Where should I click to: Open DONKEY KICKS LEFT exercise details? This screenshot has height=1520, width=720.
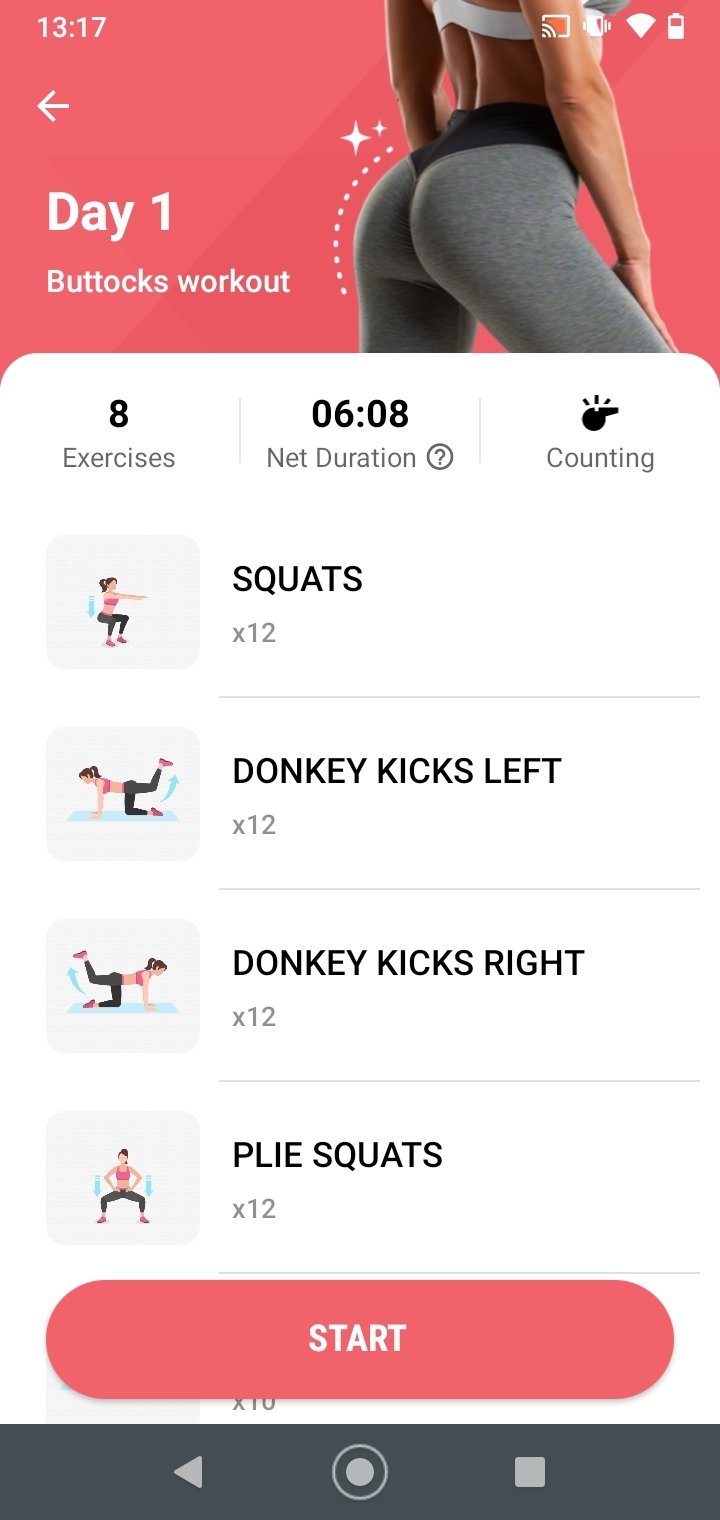(x=372, y=794)
